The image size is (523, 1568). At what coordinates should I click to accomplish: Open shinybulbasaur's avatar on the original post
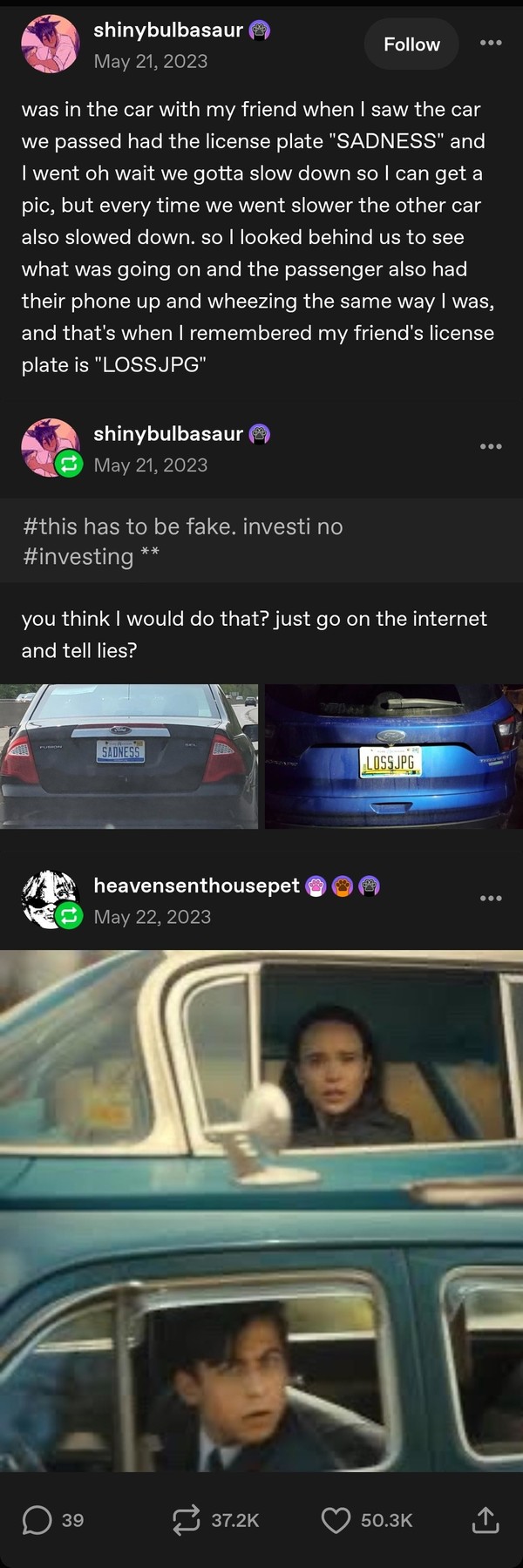(50, 44)
